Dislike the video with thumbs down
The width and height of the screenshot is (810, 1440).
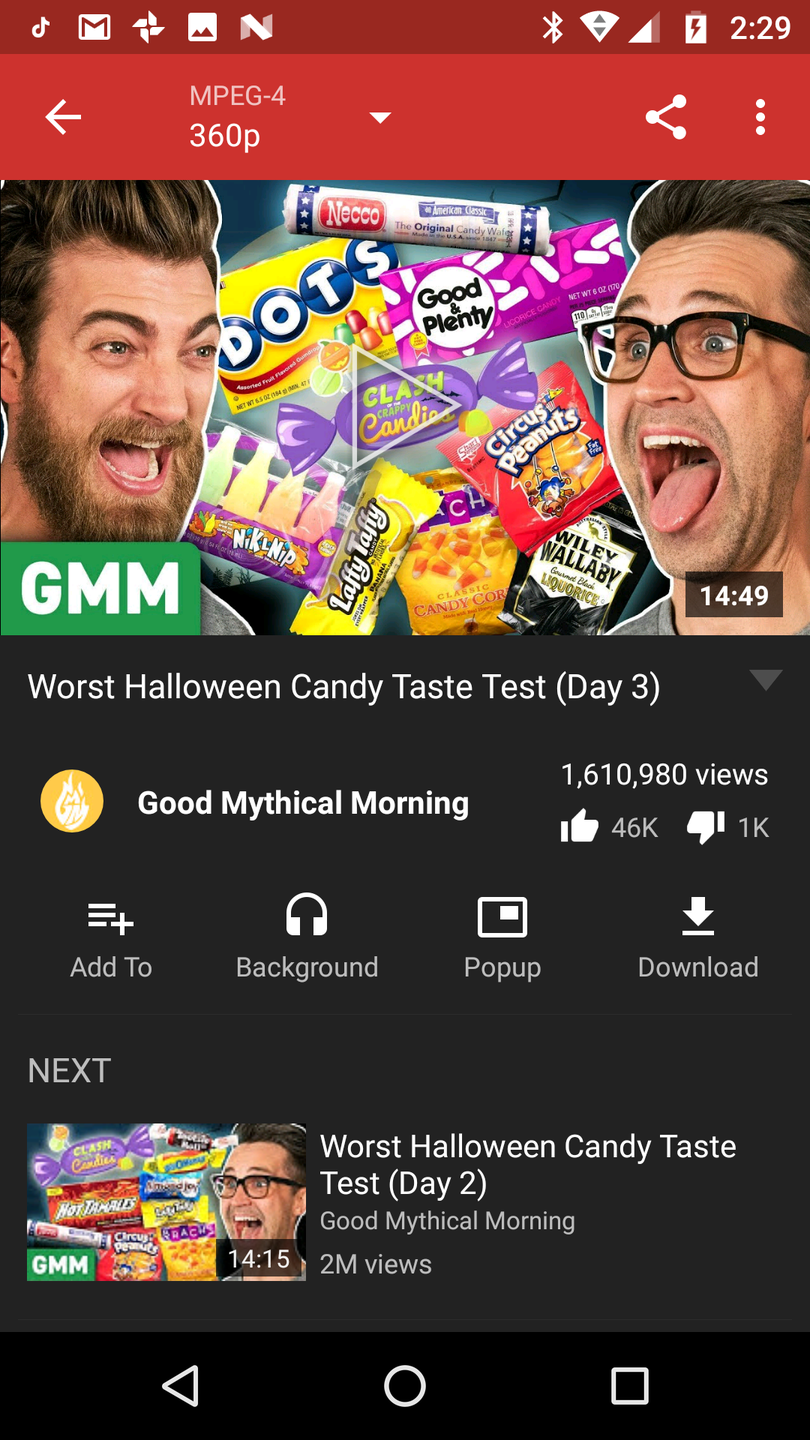click(x=706, y=827)
